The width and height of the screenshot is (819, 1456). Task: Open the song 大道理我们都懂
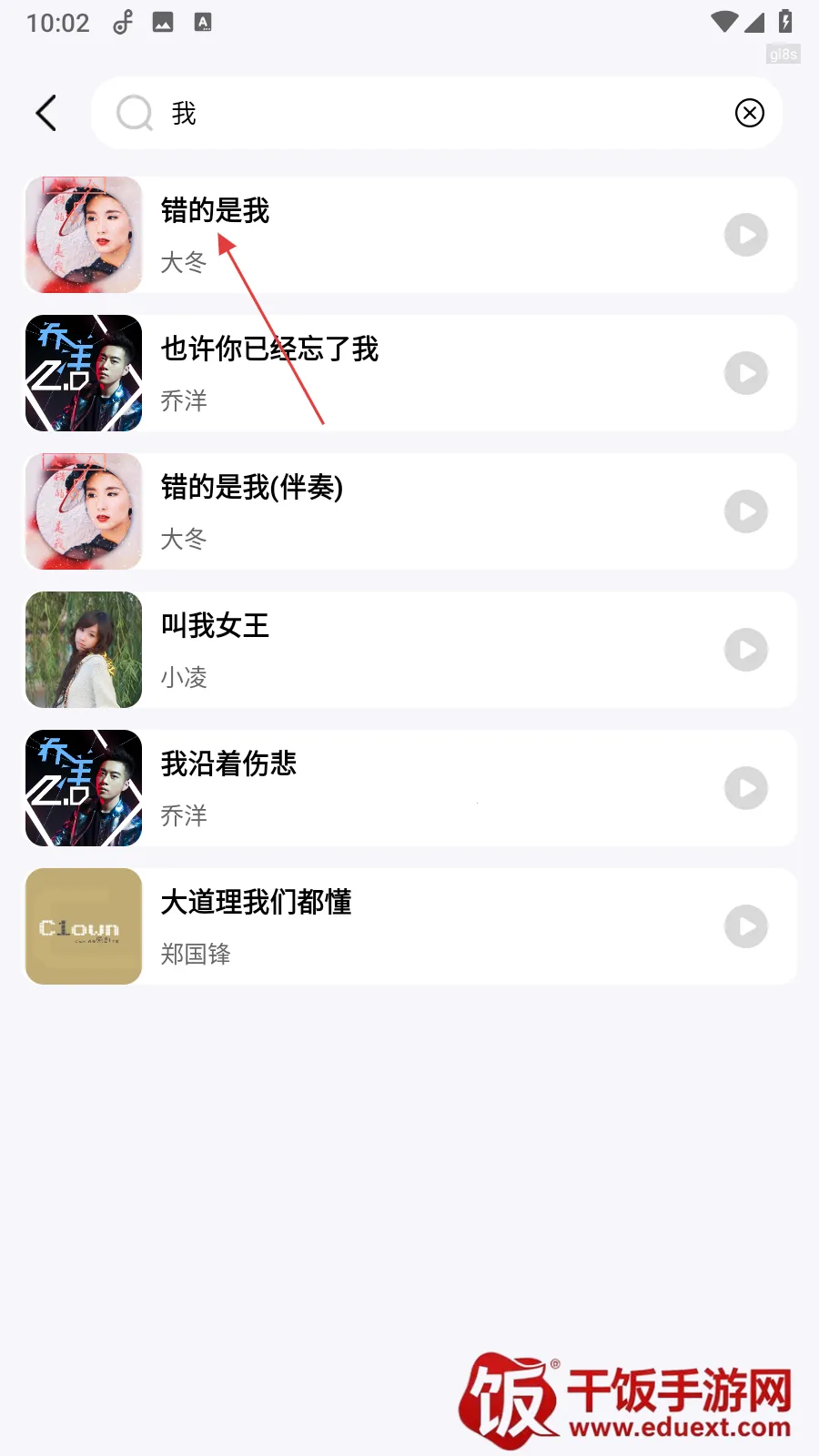[x=256, y=902]
